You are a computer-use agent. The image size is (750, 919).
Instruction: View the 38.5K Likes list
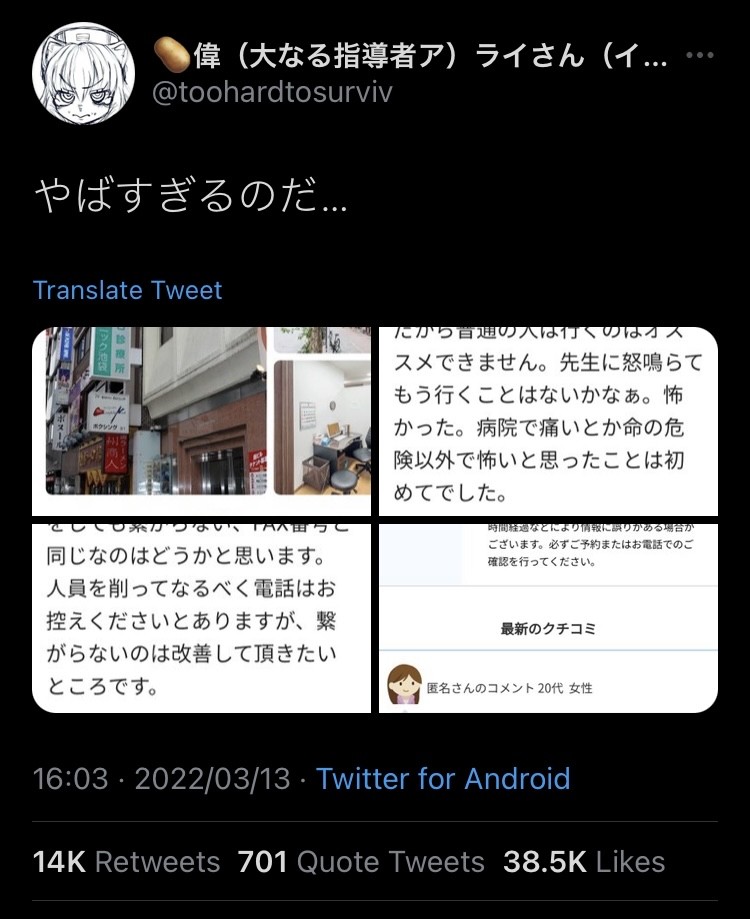[x=584, y=862]
